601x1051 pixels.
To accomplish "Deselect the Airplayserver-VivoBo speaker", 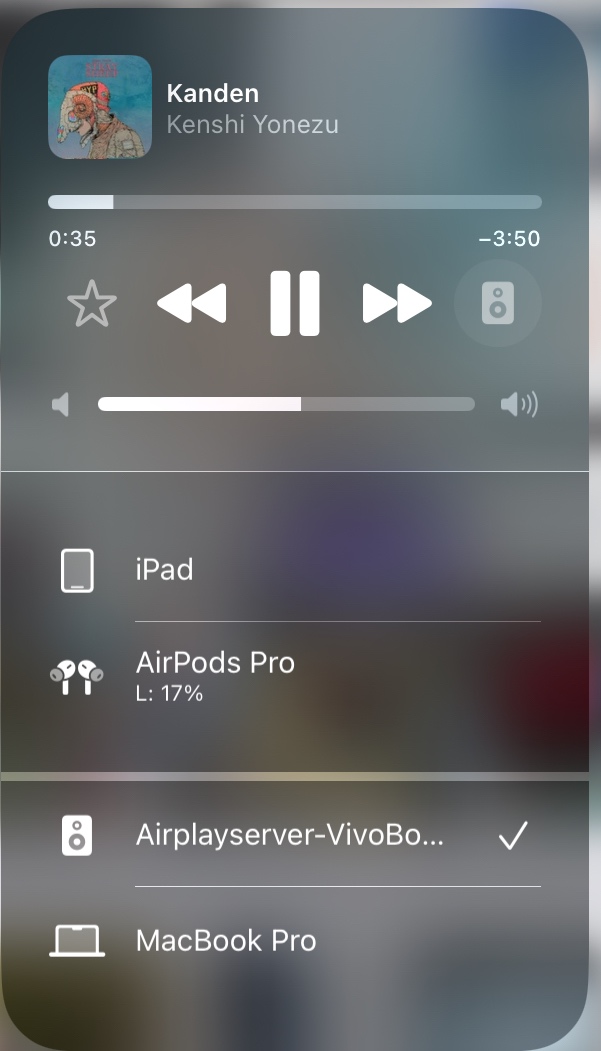I will (300, 836).
